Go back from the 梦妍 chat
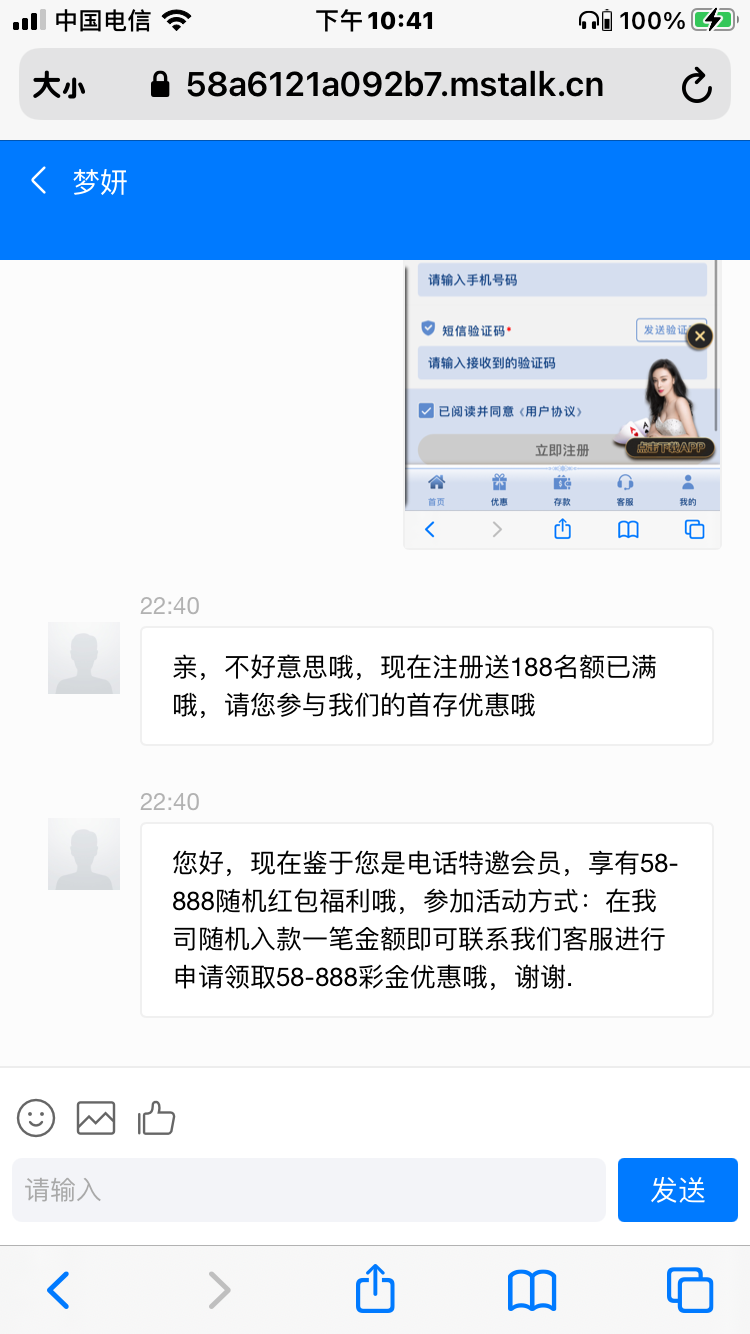 pos(39,181)
